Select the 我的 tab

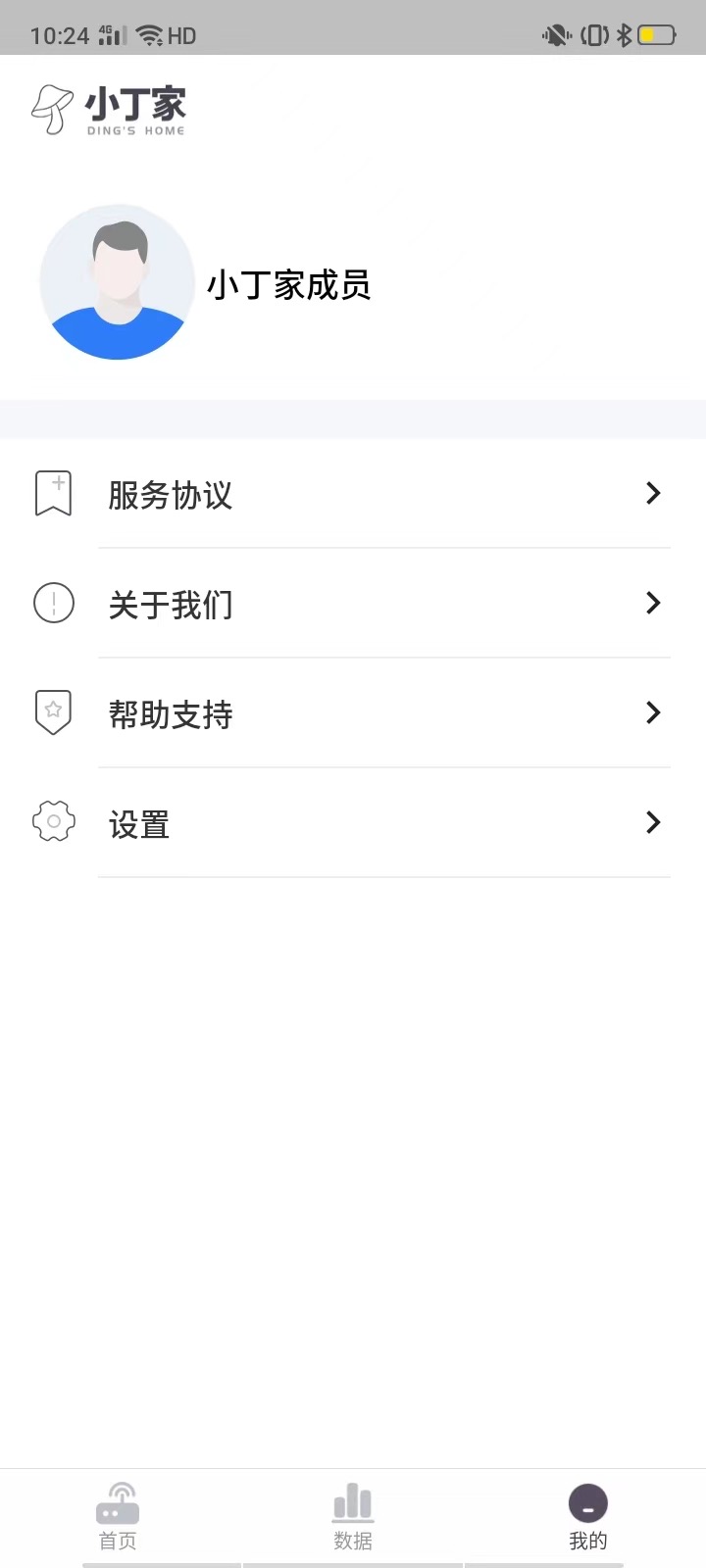587,1517
